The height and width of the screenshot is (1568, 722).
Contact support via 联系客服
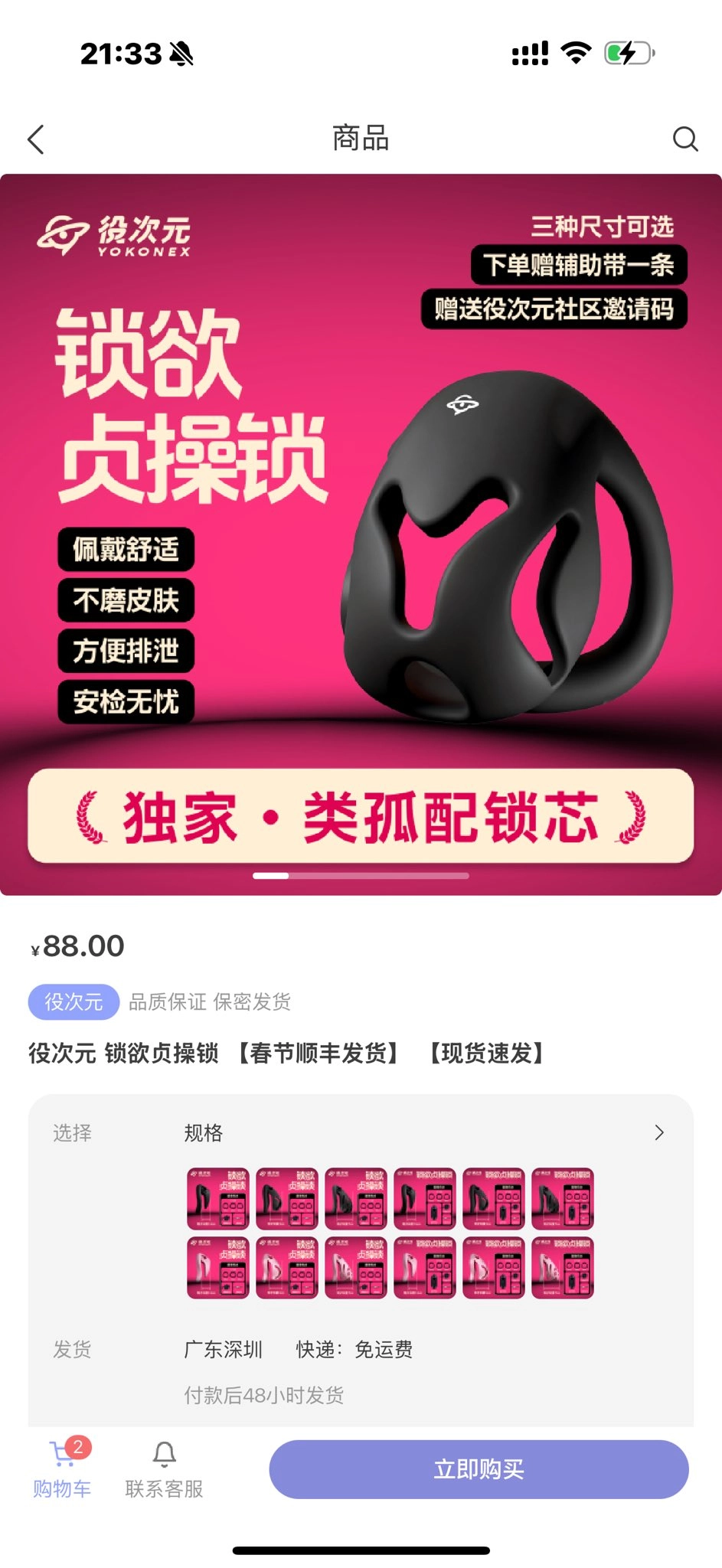point(164,1469)
